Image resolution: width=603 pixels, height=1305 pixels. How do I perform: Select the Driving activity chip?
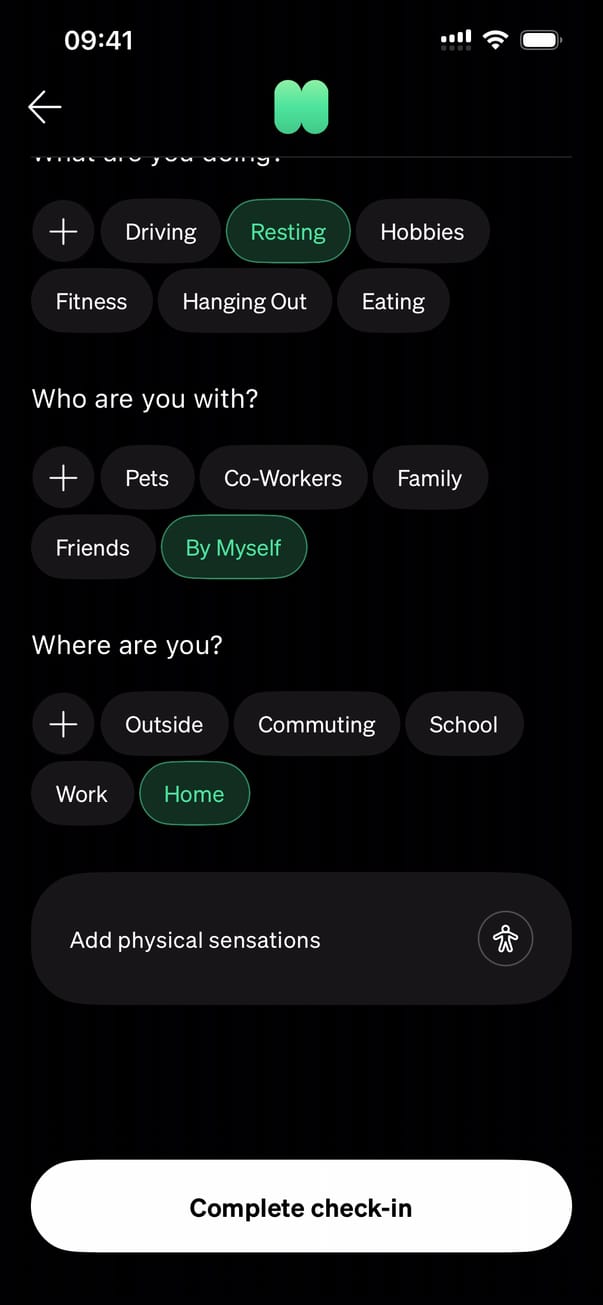[x=161, y=232]
